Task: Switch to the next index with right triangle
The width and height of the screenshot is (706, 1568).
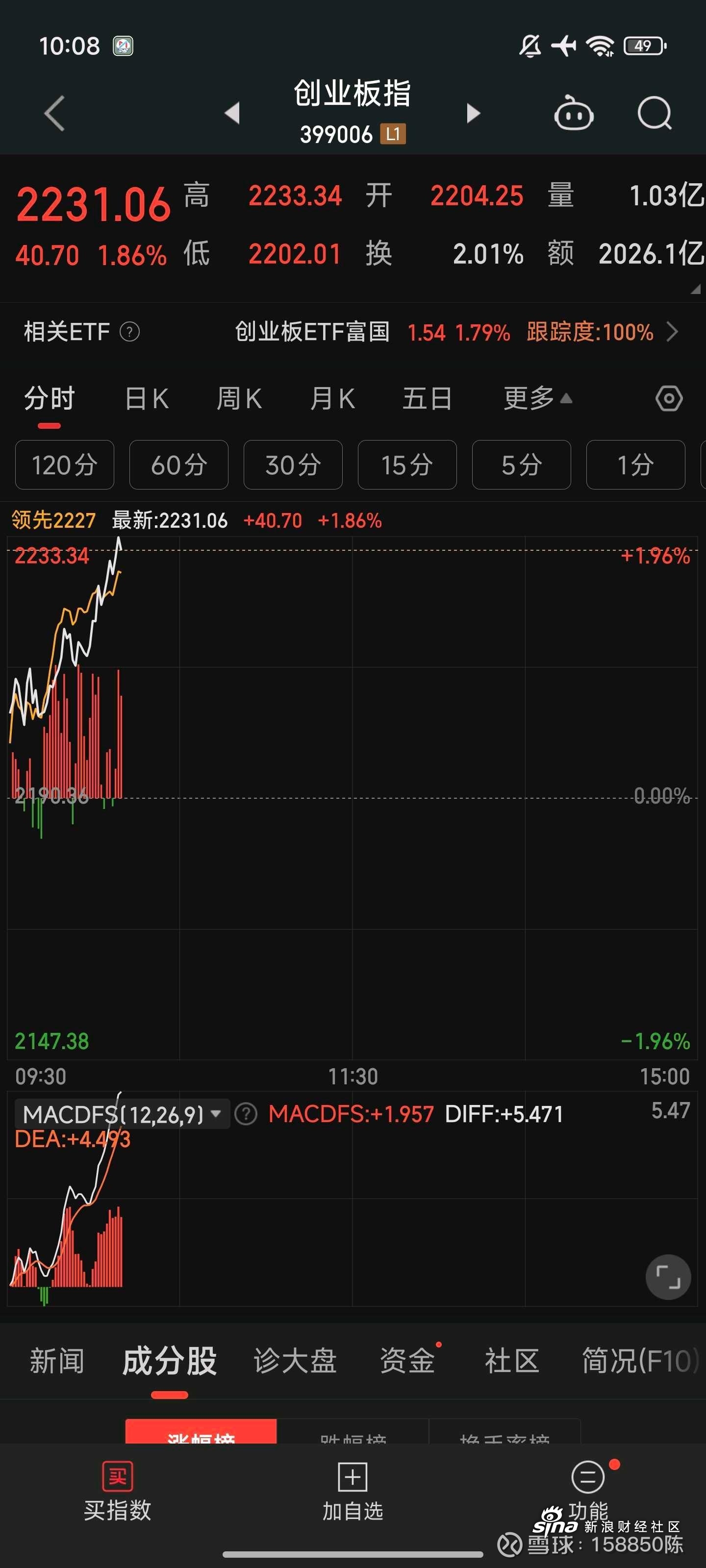Action: [473, 113]
